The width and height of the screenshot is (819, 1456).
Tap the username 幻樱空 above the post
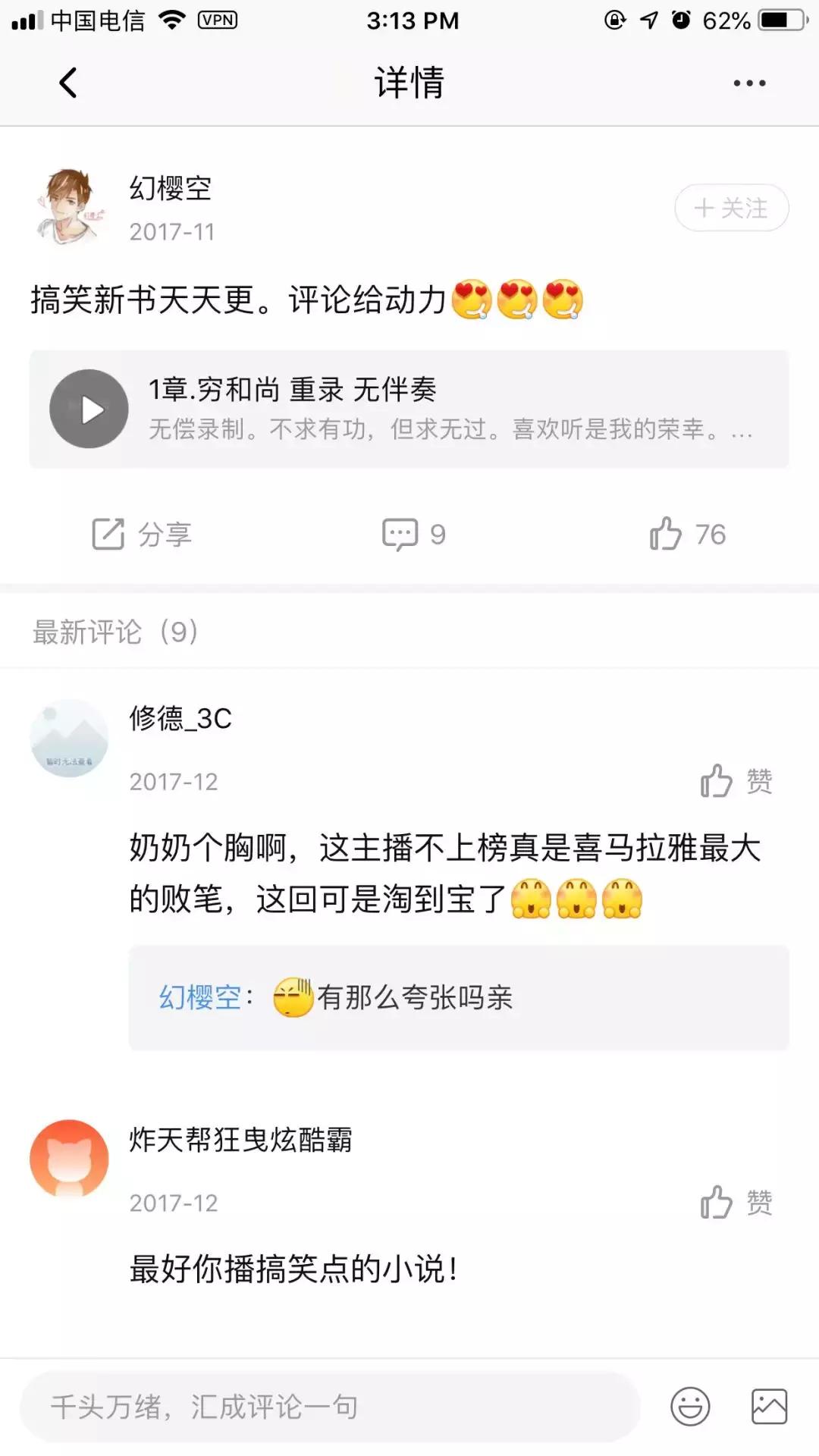168,190
